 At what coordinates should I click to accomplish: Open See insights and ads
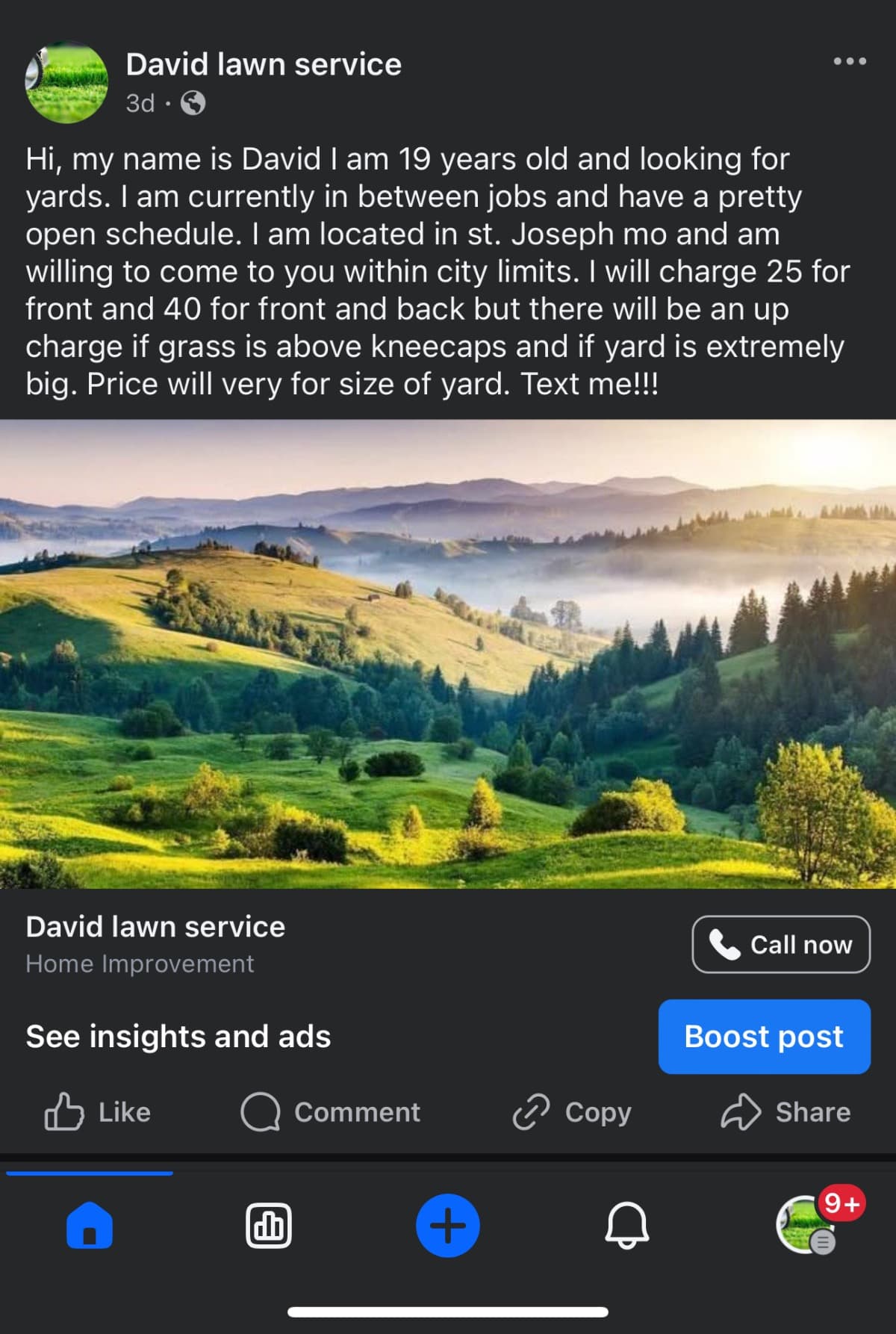pyautogui.click(x=178, y=1037)
